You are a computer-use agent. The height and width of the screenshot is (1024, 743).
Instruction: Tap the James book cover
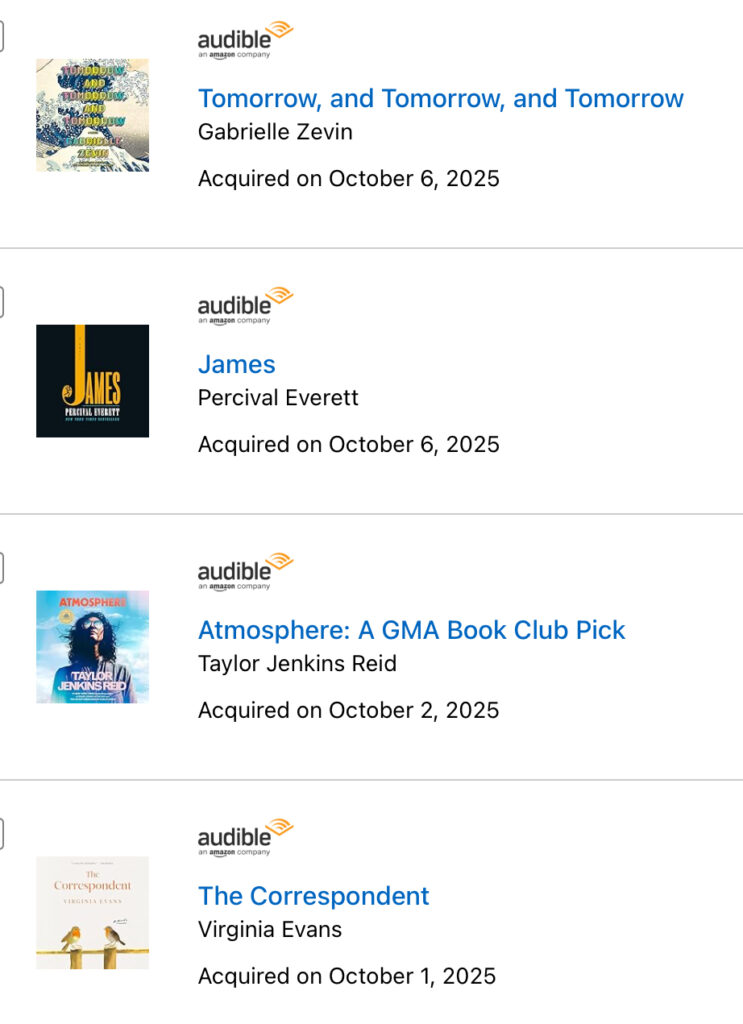click(x=92, y=381)
